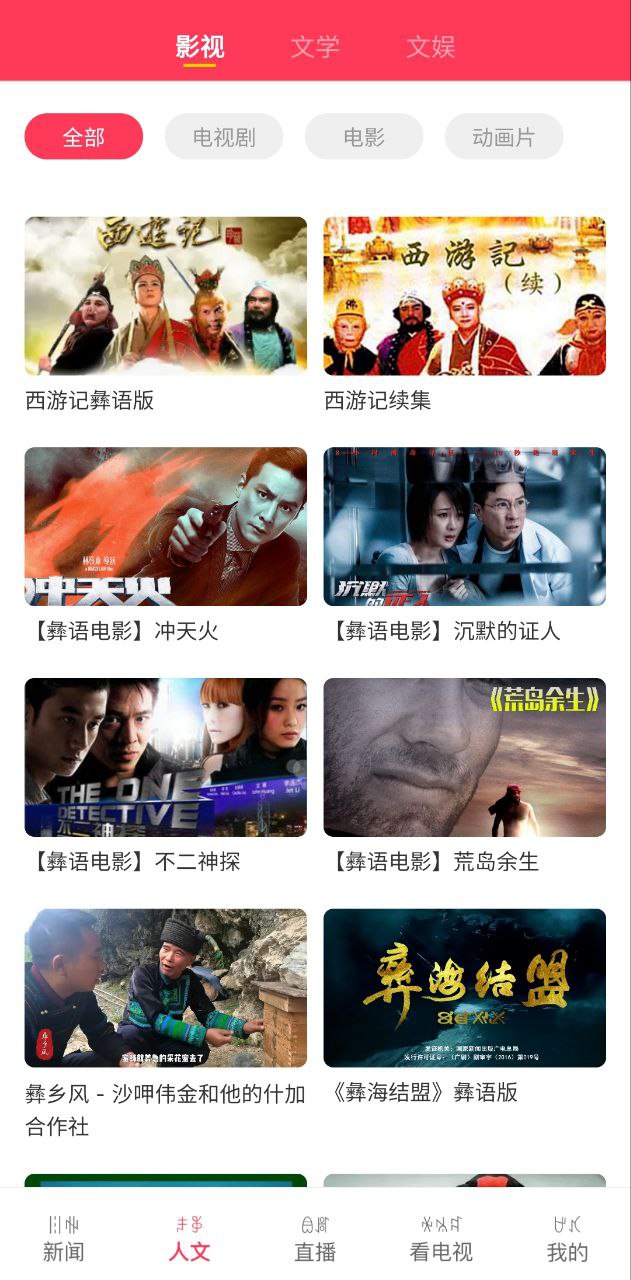Open 西游记续集 video
The width and height of the screenshot is (631, 1280).
tap(464, 296)
